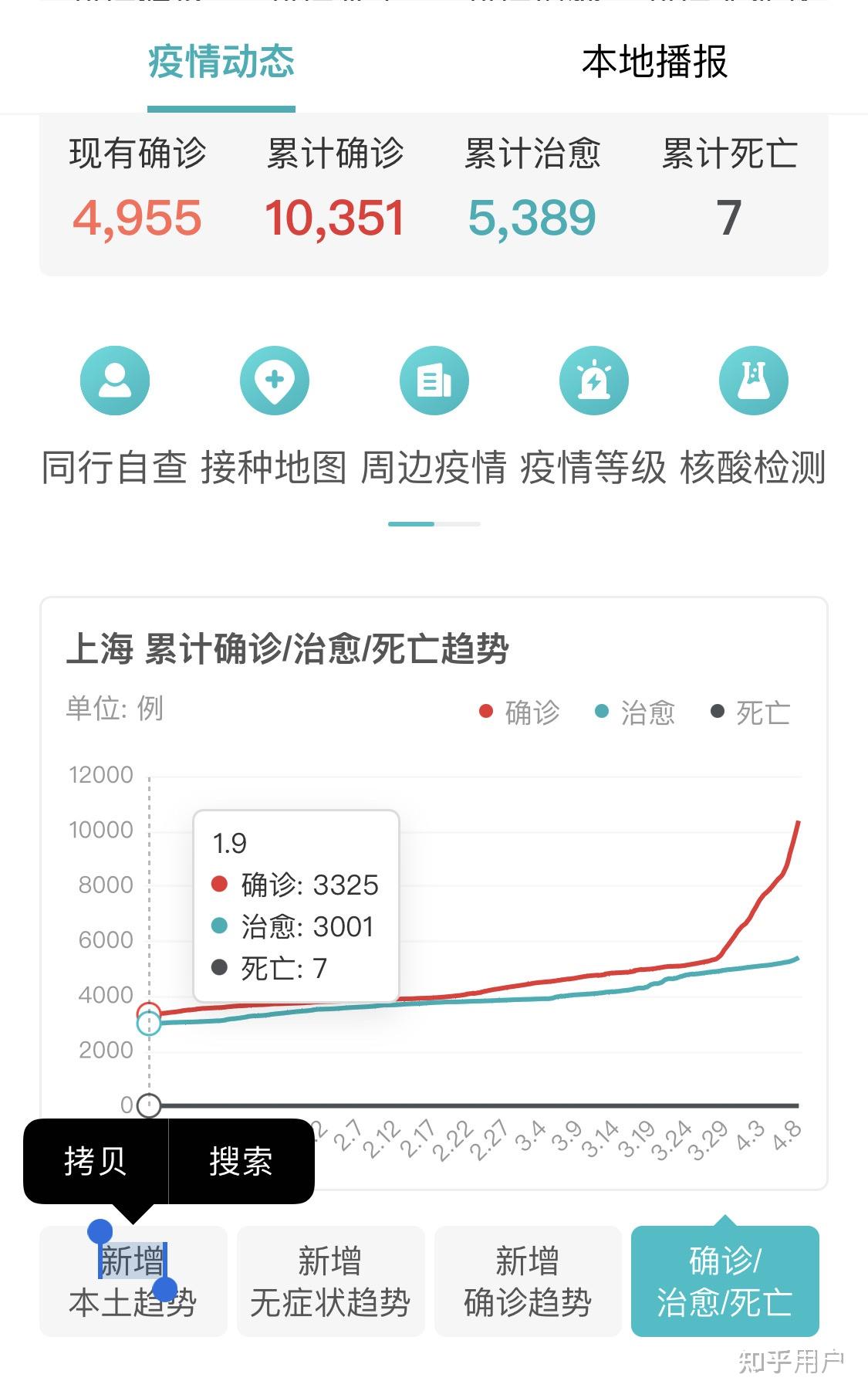The height and width of the screenshot is (1391, 868).
Task: Select the 疫情动态 tab
Action: coord(221,62)
